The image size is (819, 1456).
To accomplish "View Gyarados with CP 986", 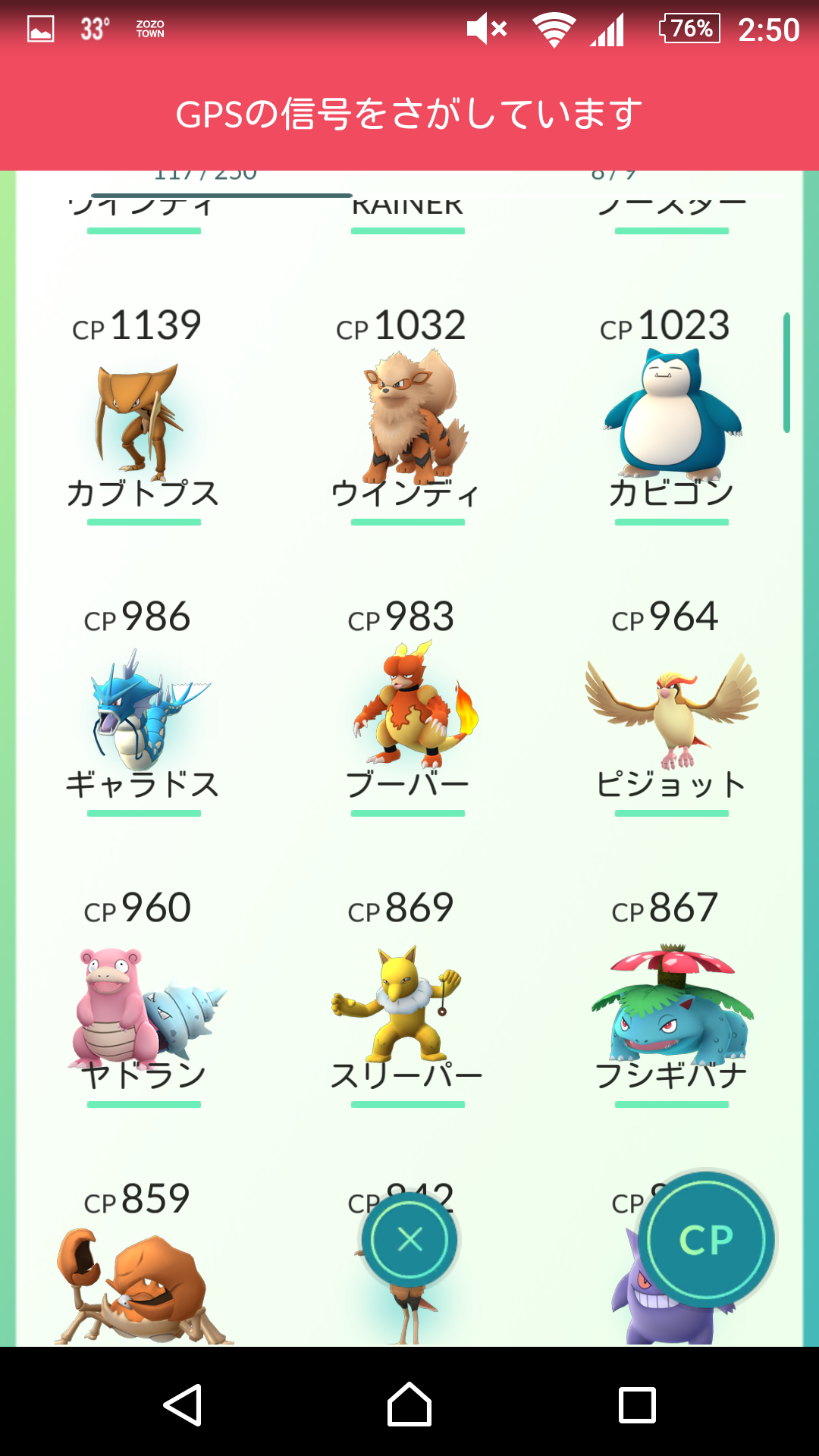I will (143, 709).
